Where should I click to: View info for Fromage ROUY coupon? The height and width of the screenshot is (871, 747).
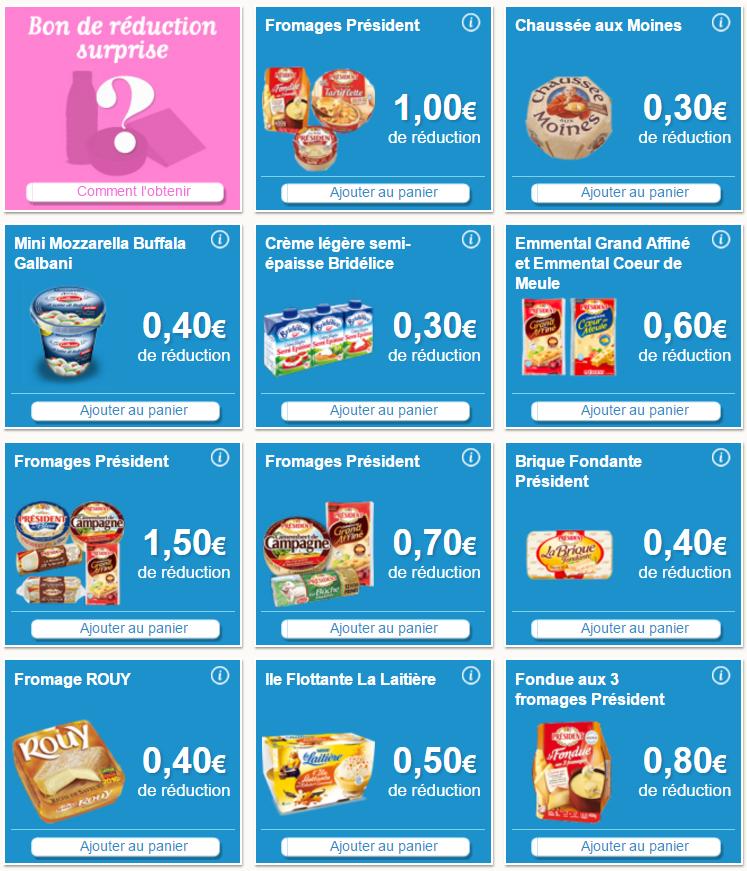[x=220, y=676]
